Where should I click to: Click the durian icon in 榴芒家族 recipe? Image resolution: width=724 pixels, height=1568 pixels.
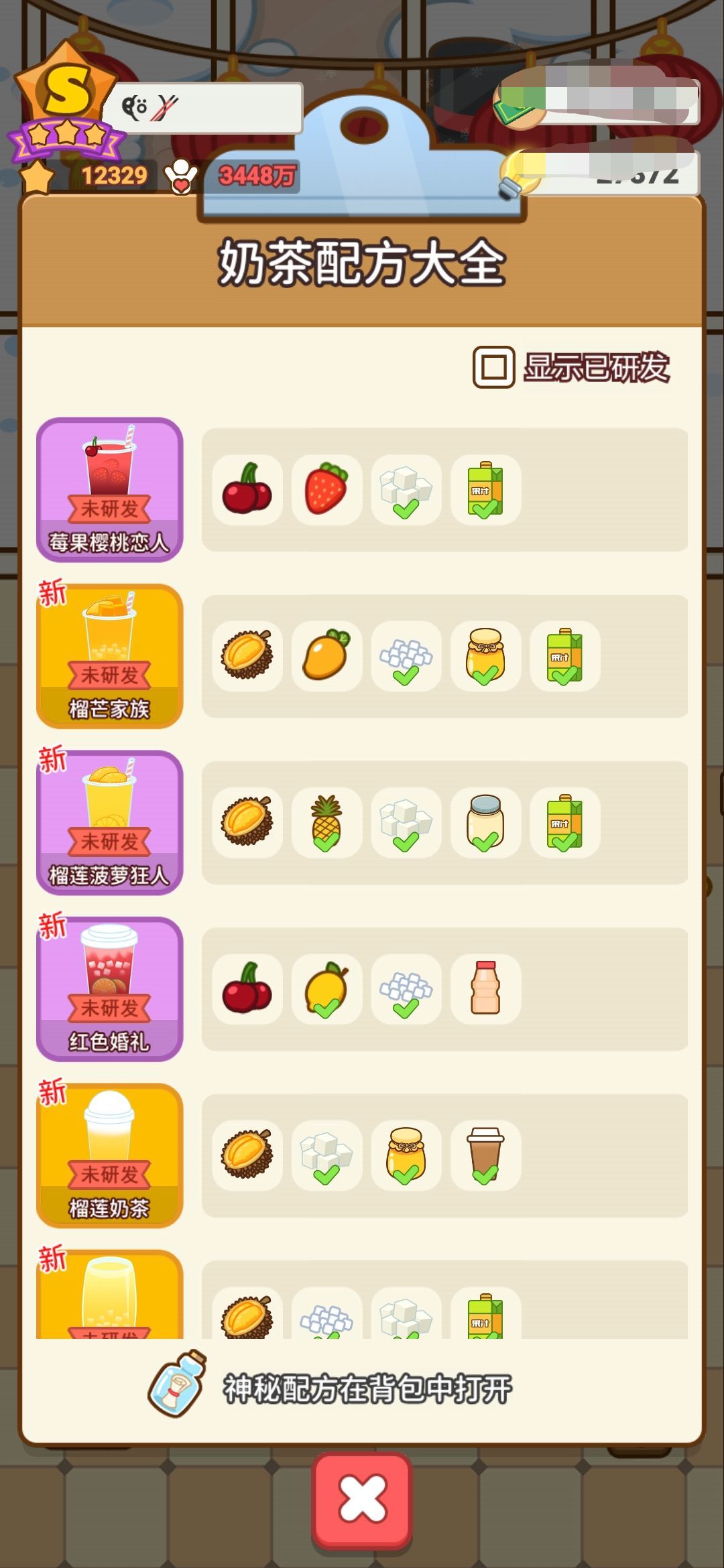click(246, 657)
